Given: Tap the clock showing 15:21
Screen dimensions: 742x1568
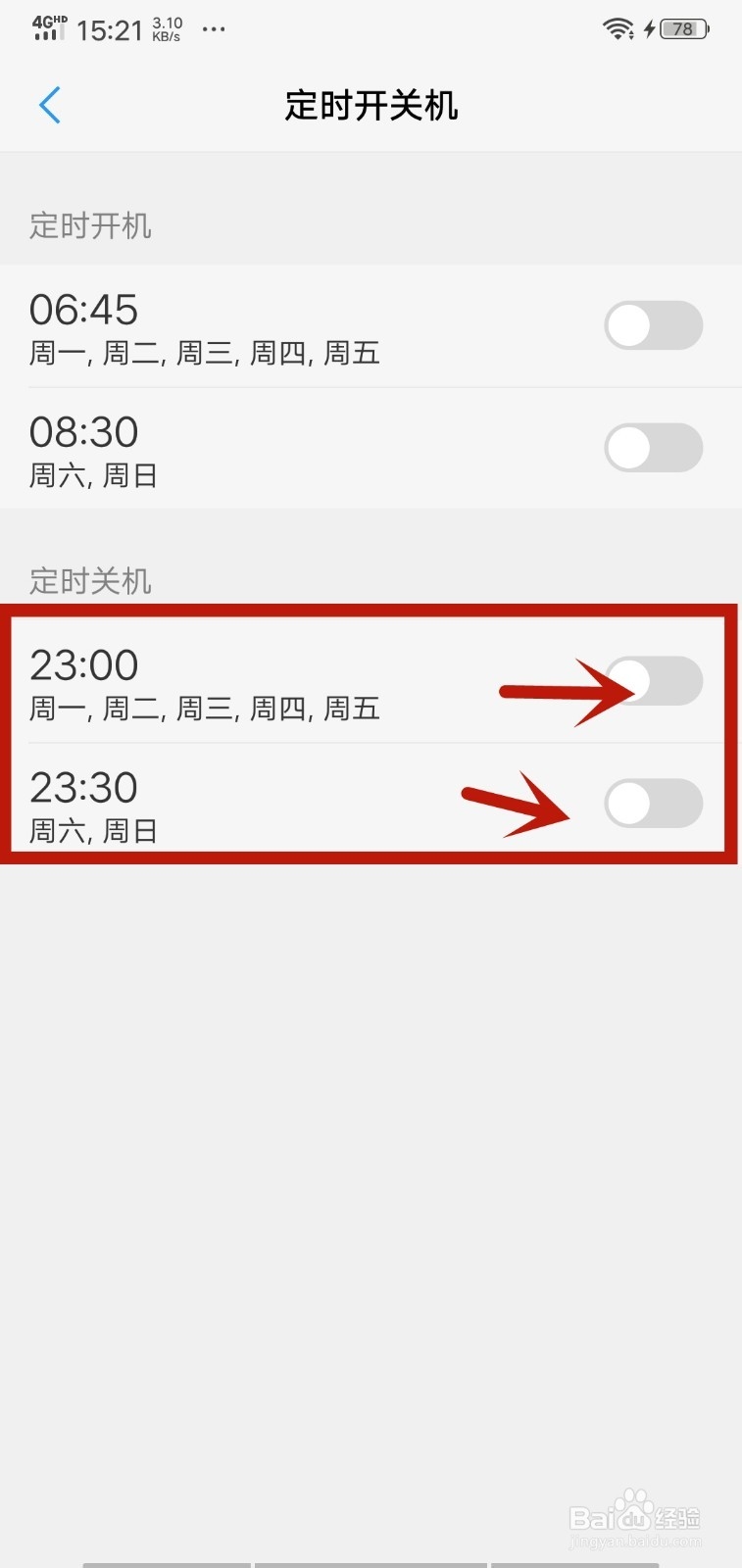Looking at the screenshot, I should point(109,28).
